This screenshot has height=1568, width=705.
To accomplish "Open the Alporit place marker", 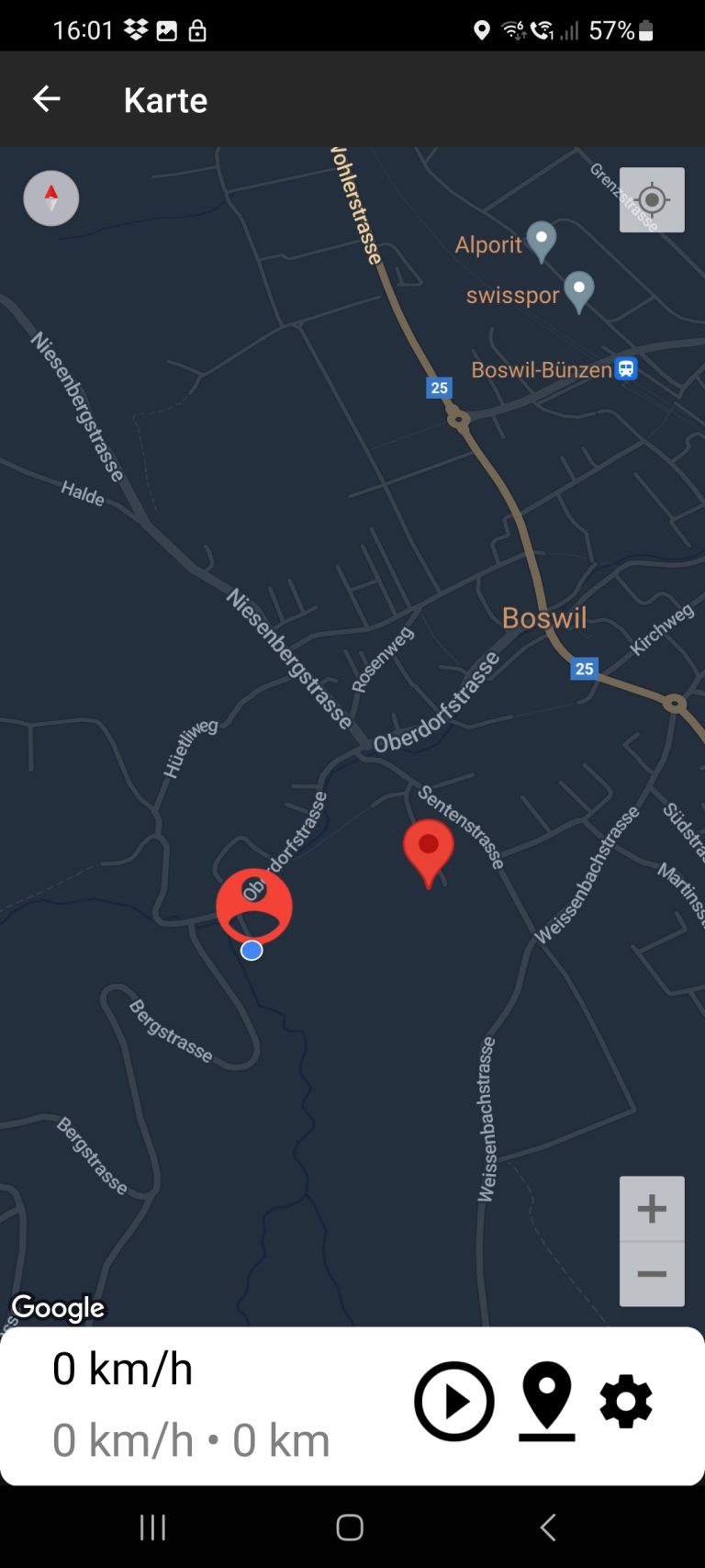I will pos(542,241).
